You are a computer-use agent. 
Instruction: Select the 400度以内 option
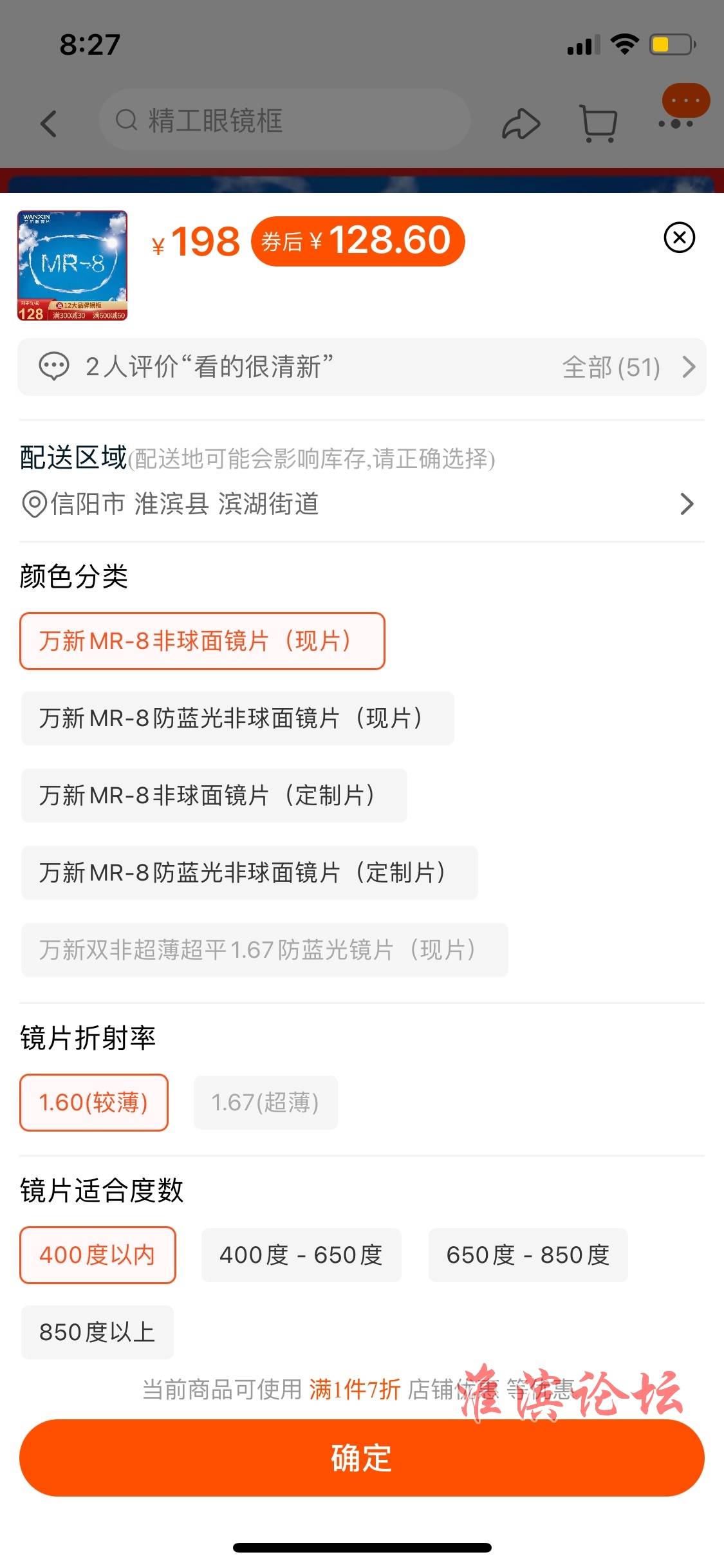tap(98, 1255)
